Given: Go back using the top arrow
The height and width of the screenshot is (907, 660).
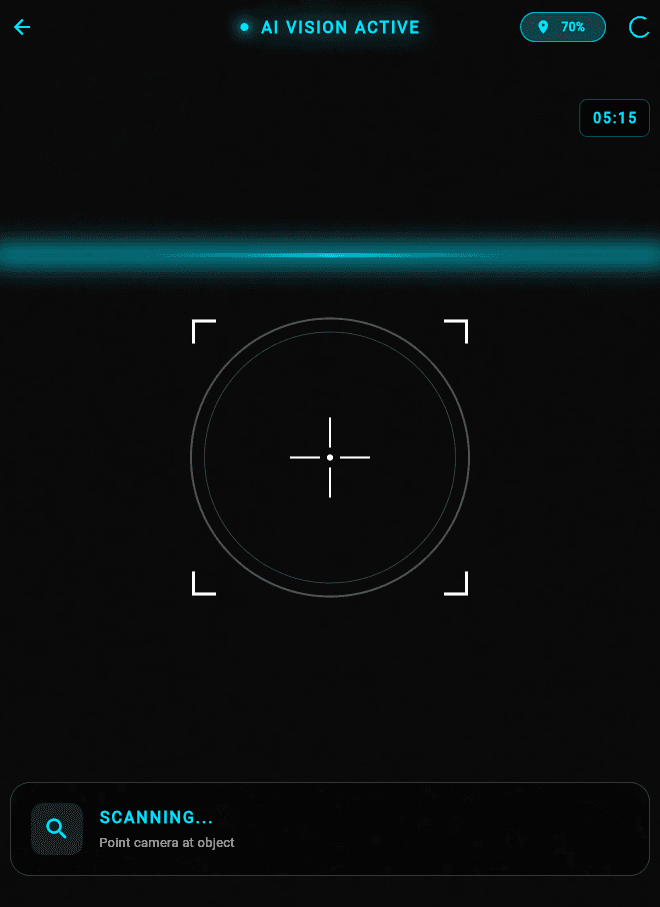Looking at the screenshot, I should 22,27.
